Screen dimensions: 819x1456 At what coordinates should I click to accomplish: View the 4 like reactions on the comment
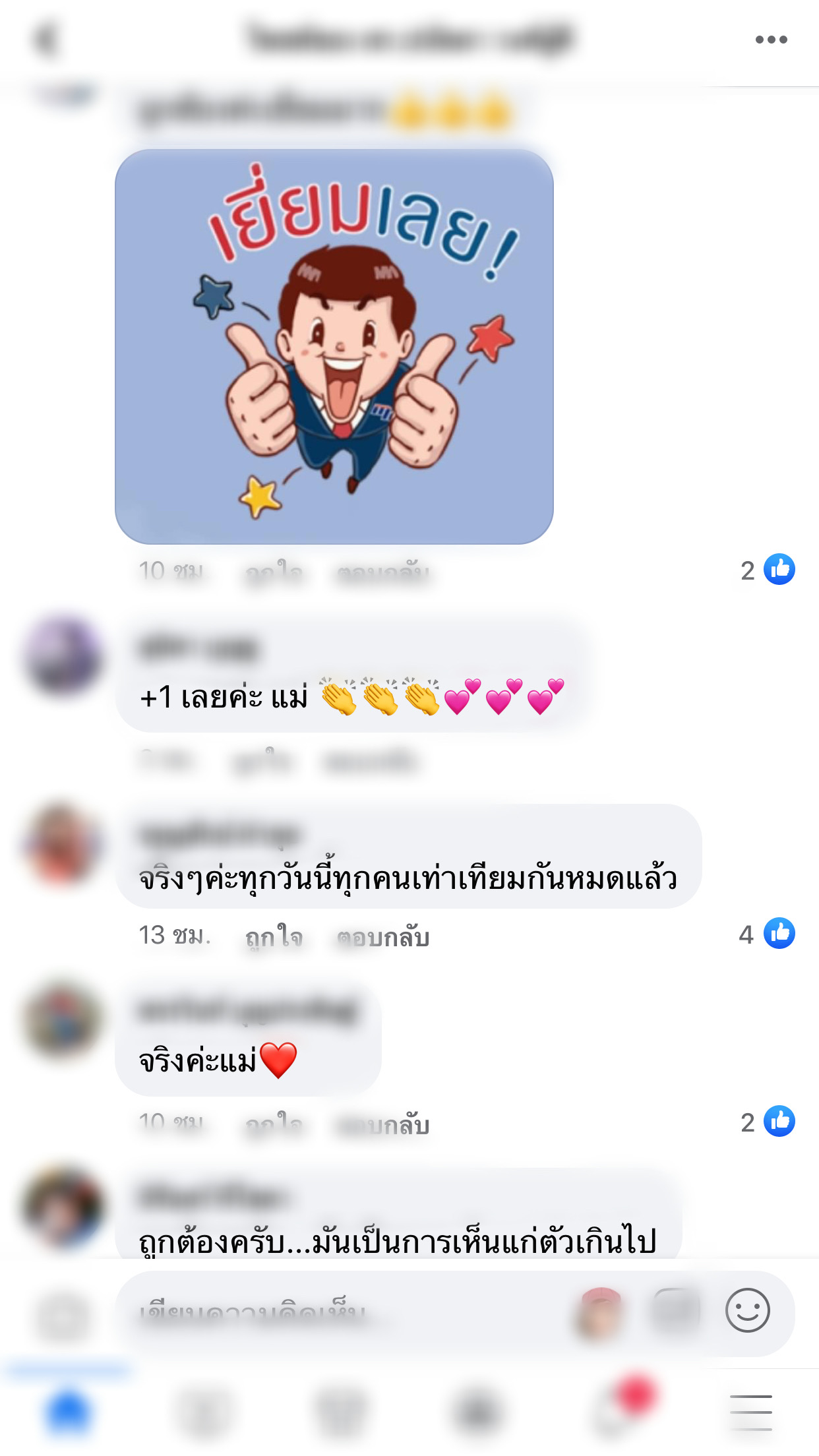click(766, 934)
